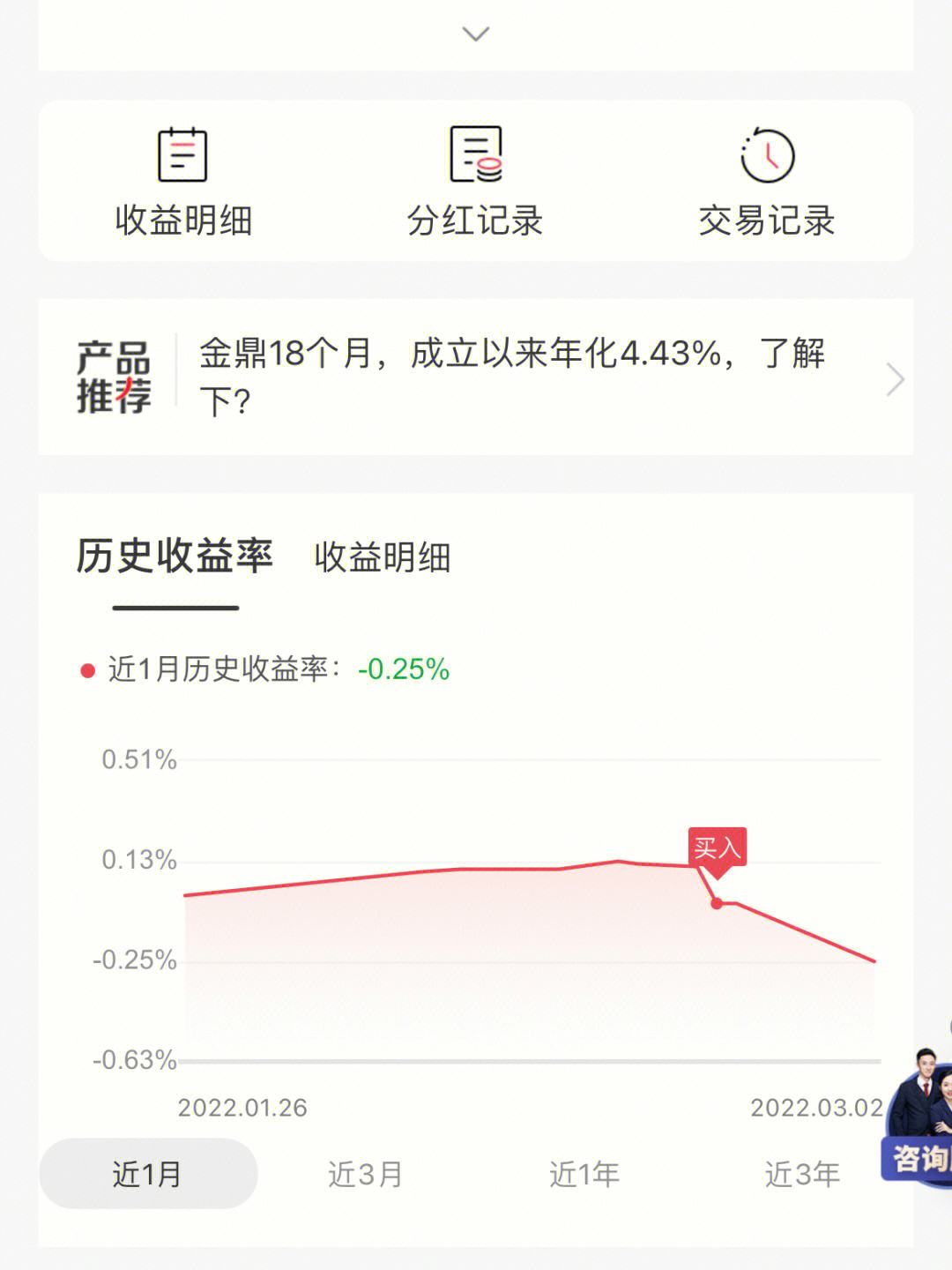Open the expanded details under the top chevron

[x=476, y=34]
